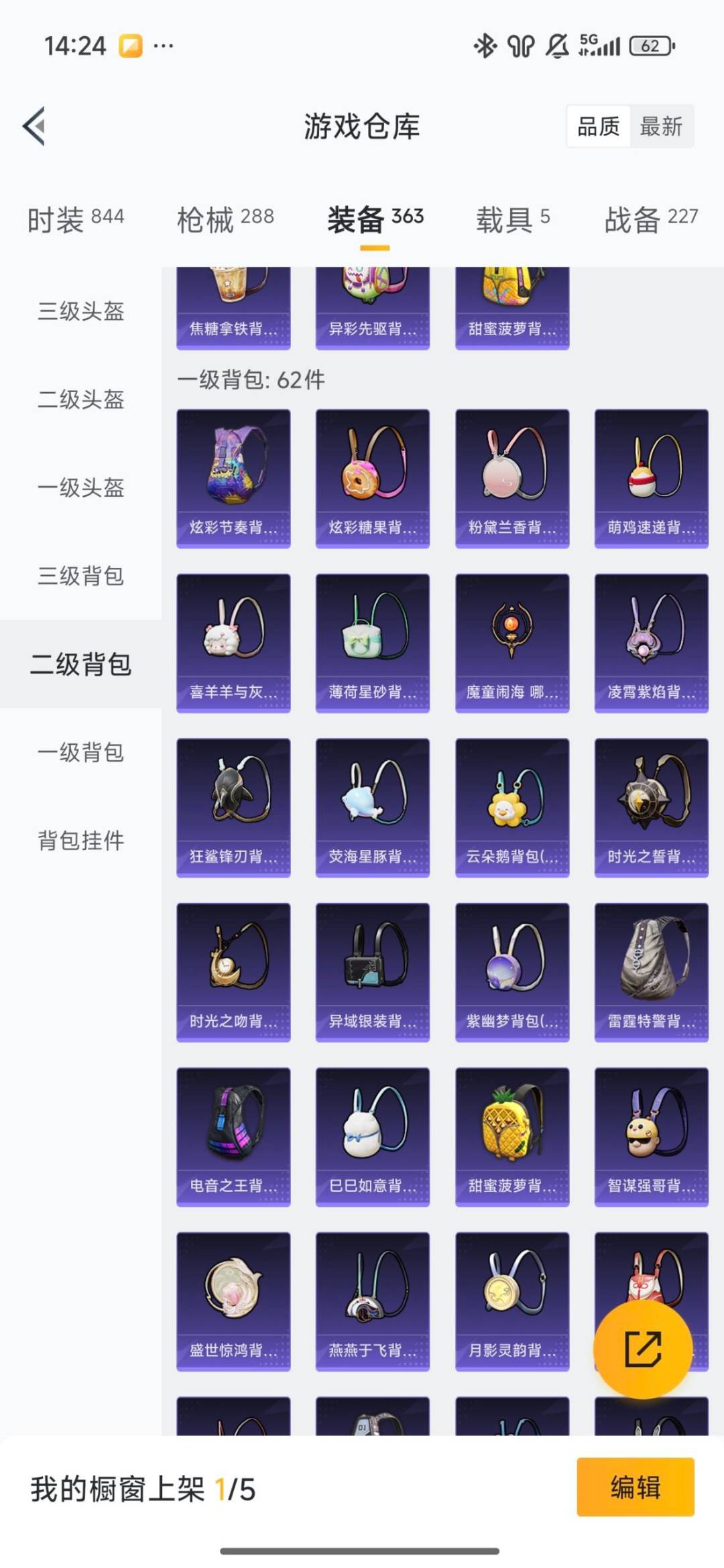
Task: Open the 云朵鹅背包 thumbnail
Action: [511, 808]
